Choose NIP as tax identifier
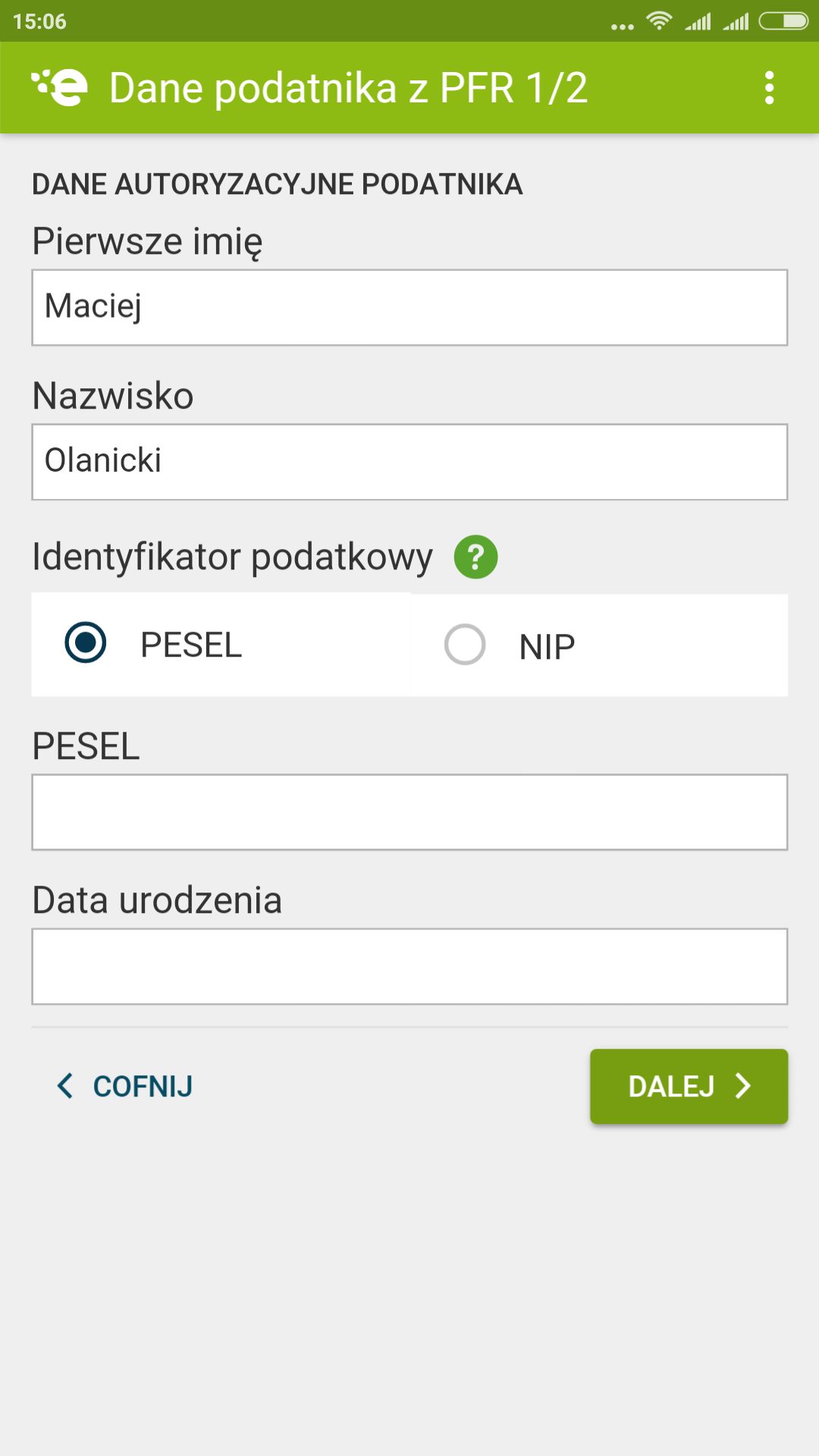 (x=599, y=645)
